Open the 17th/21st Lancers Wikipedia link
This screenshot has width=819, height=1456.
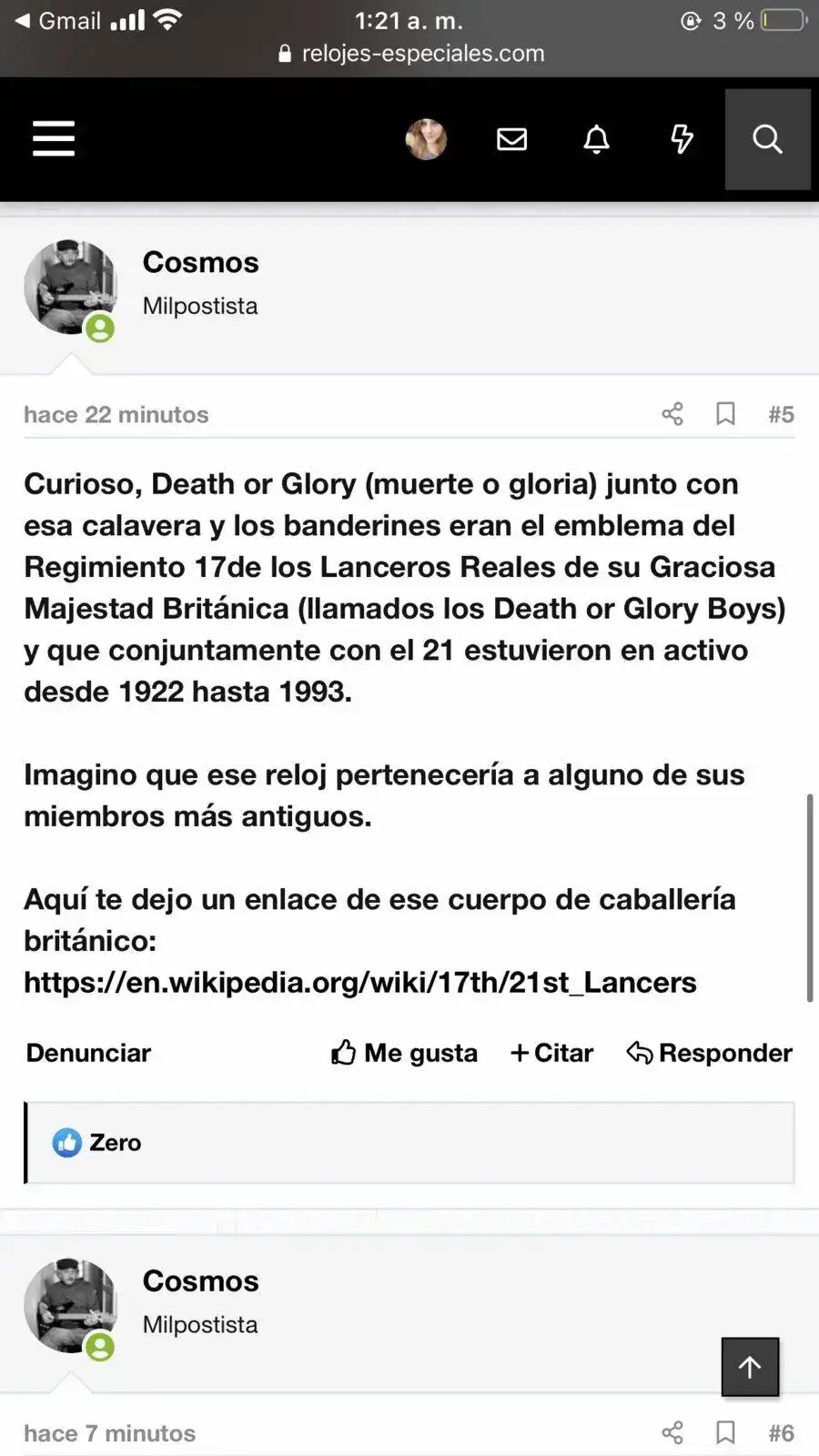click(x=360, y=983)
